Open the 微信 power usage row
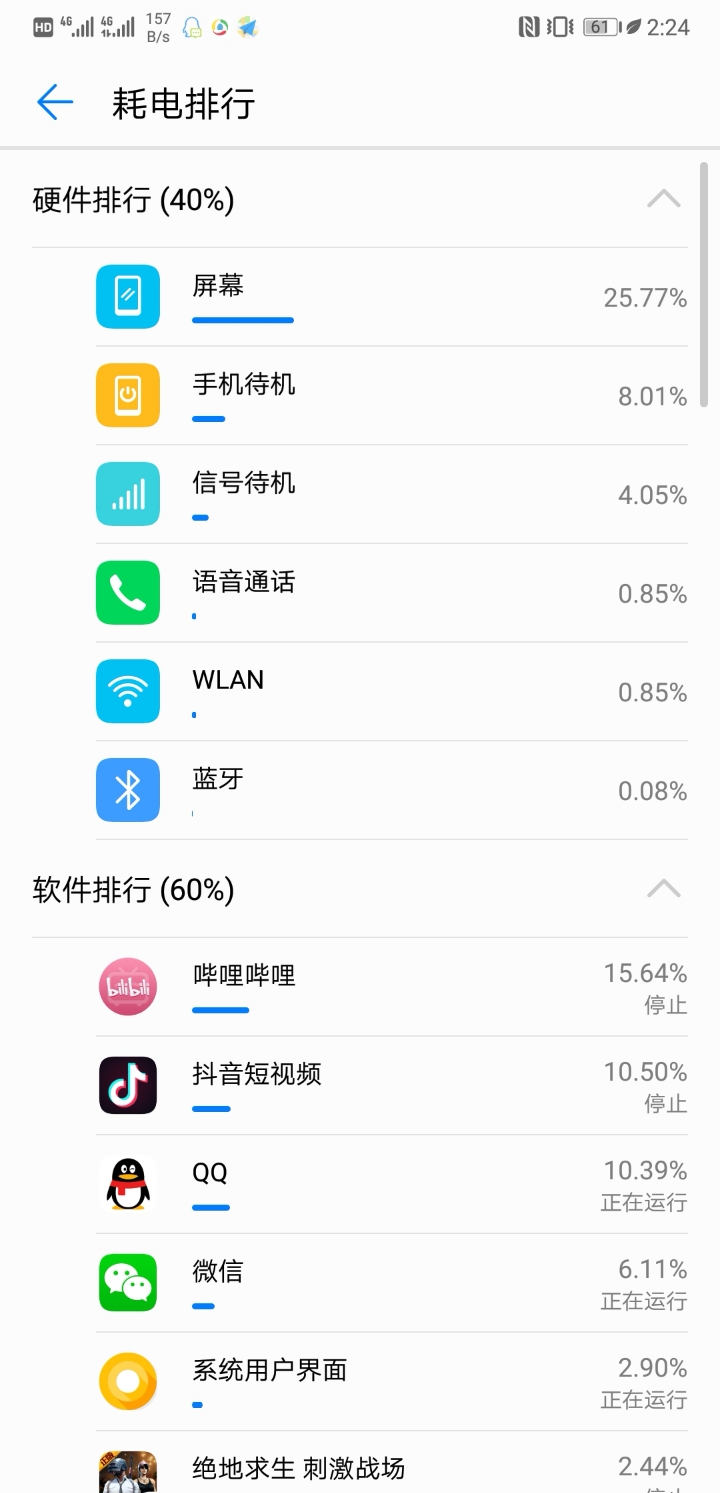This screenshot has height=1493, width=720. [x=391, y=1283]
